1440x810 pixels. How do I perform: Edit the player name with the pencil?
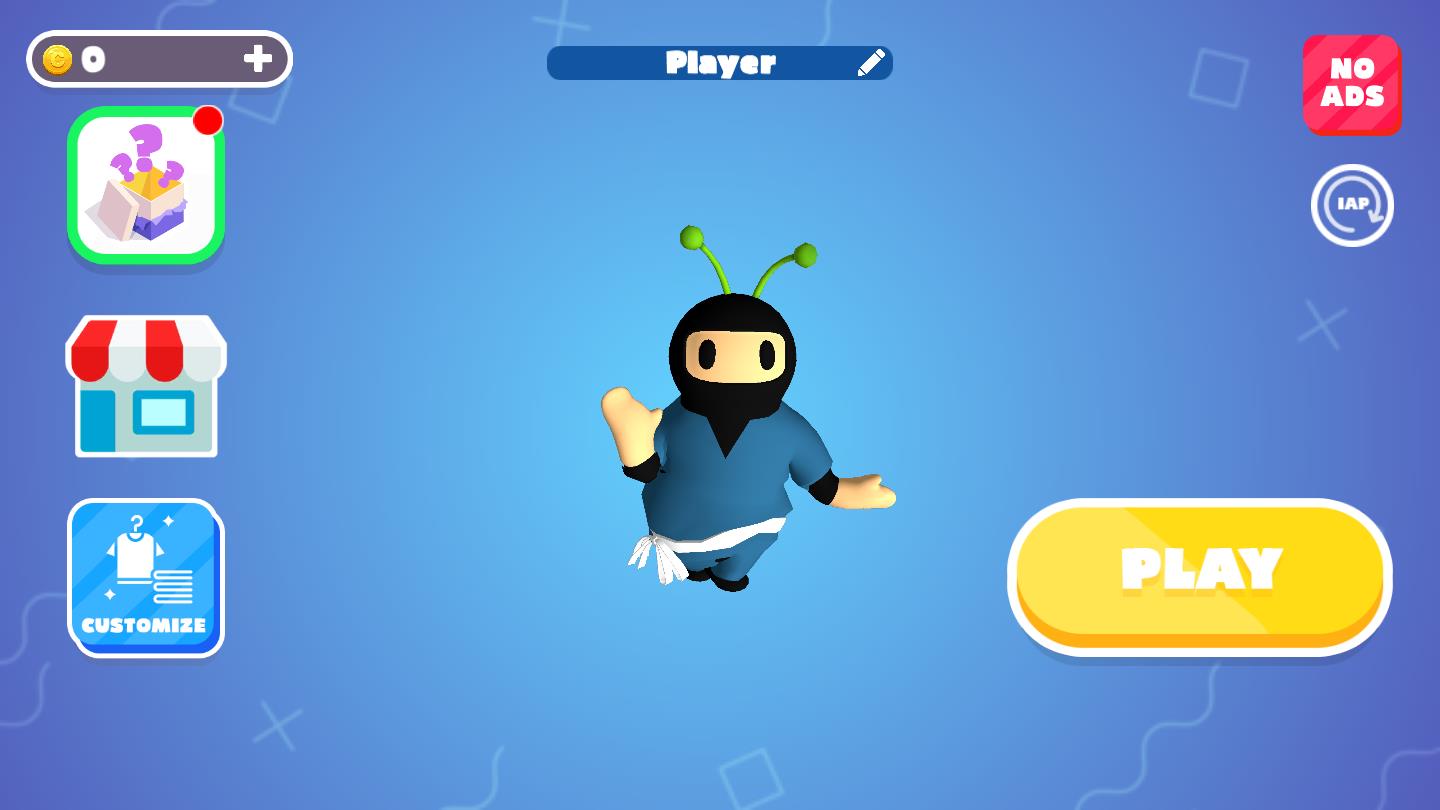coord(871,63)
